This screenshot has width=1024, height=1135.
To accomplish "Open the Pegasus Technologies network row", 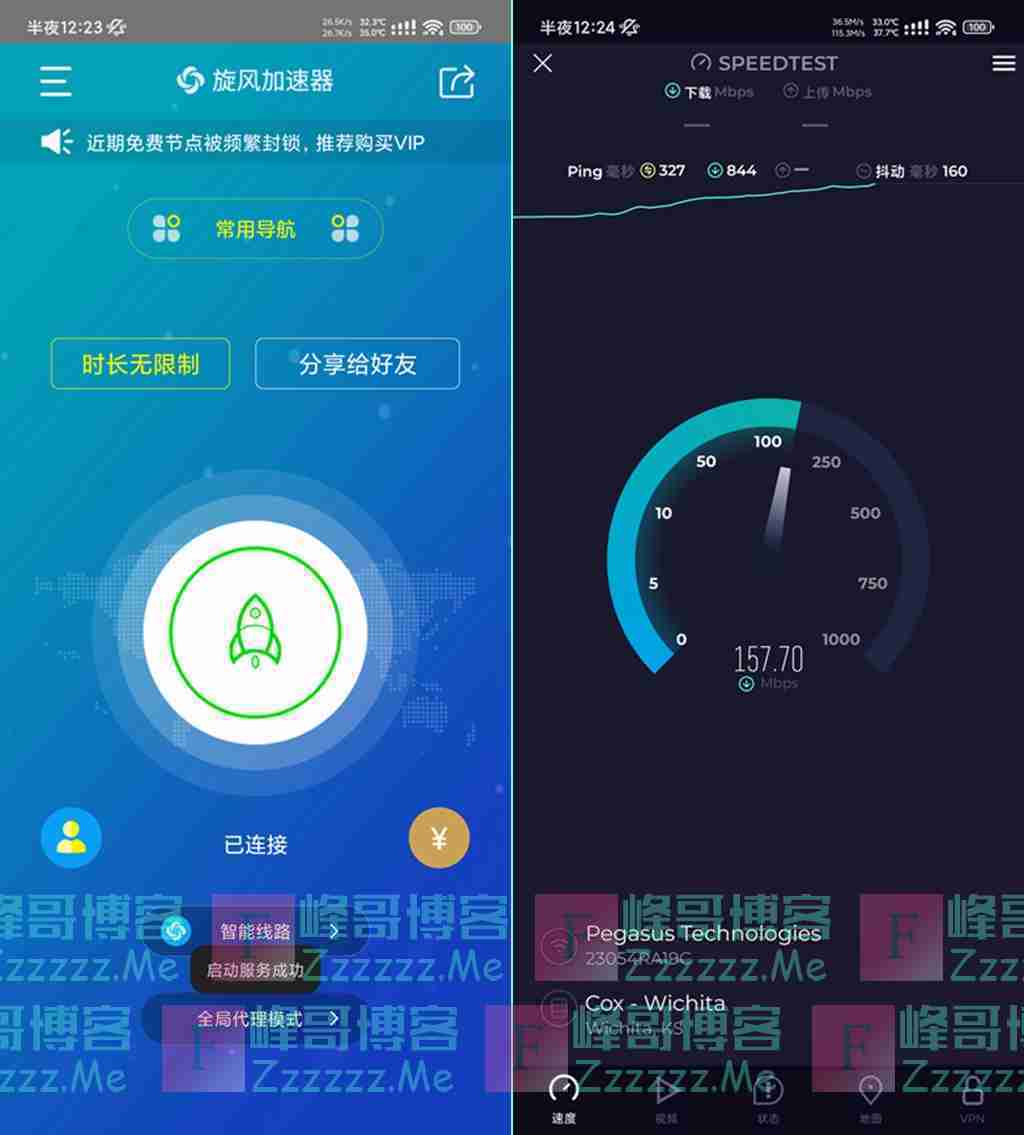I will click(700, 943).
